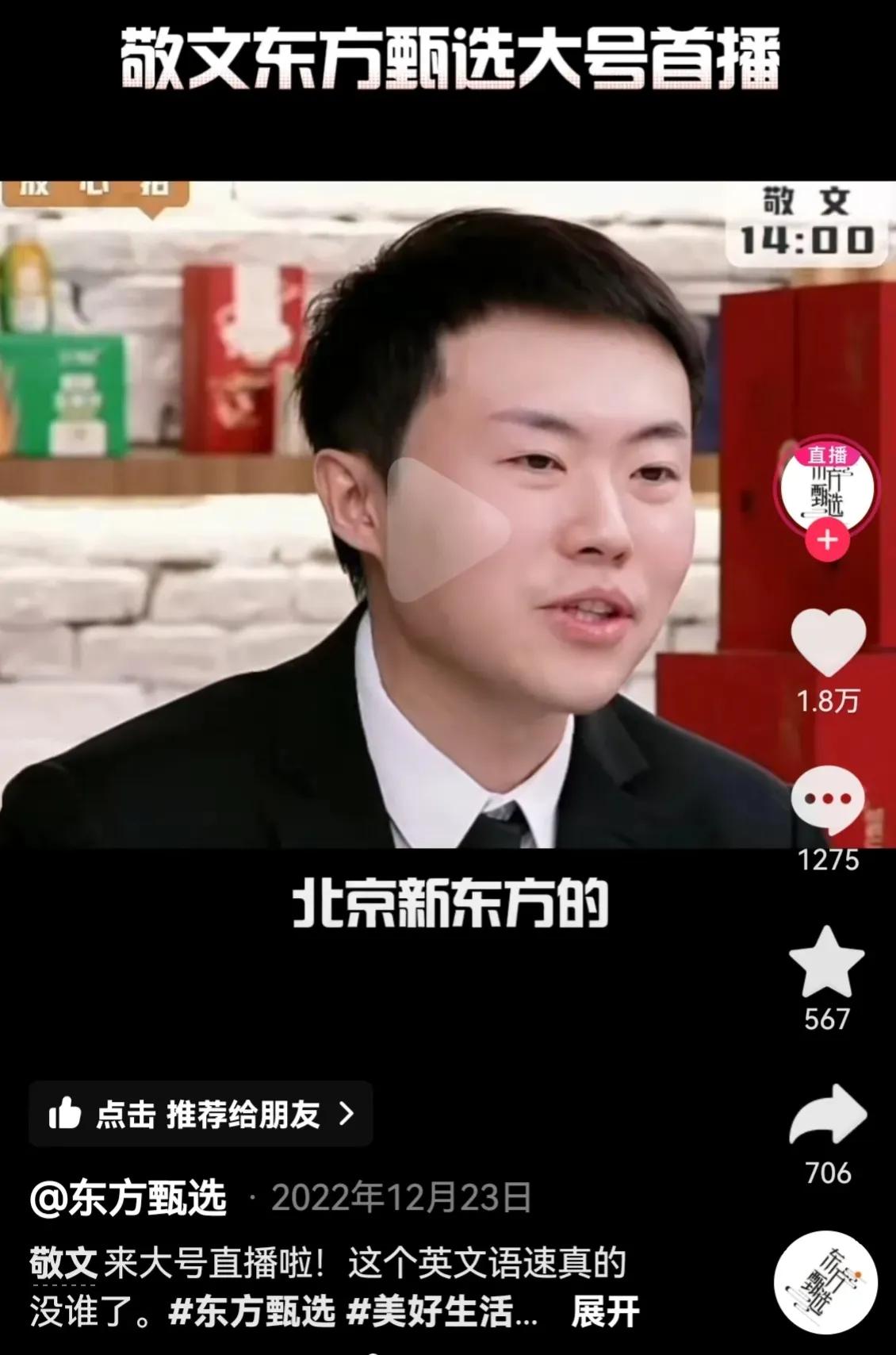Open 敬文 mention link in caption
Image resolution: width=896 pixels, height=1355 pixels.
click(63, 1262)
